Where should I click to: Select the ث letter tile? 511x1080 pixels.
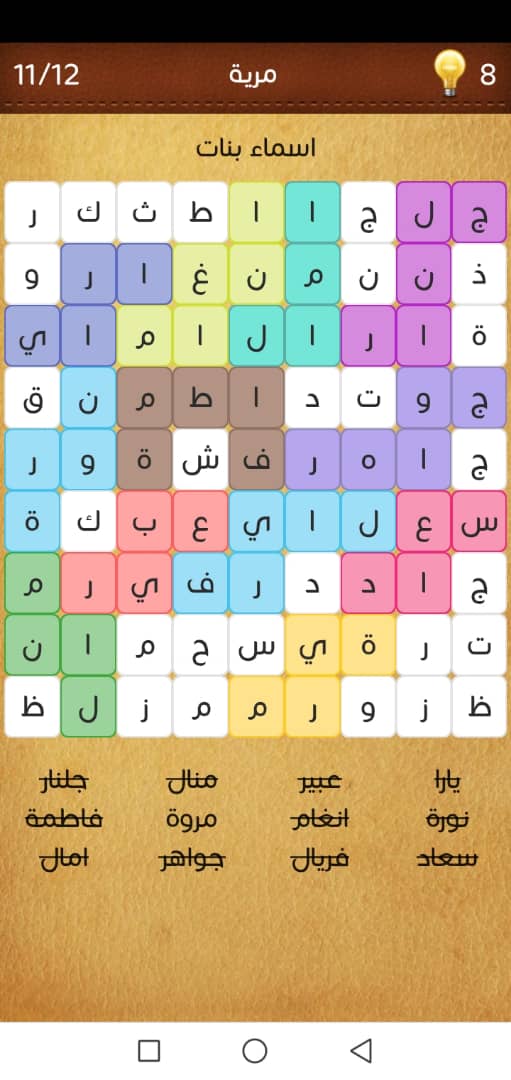coord(144,212)
